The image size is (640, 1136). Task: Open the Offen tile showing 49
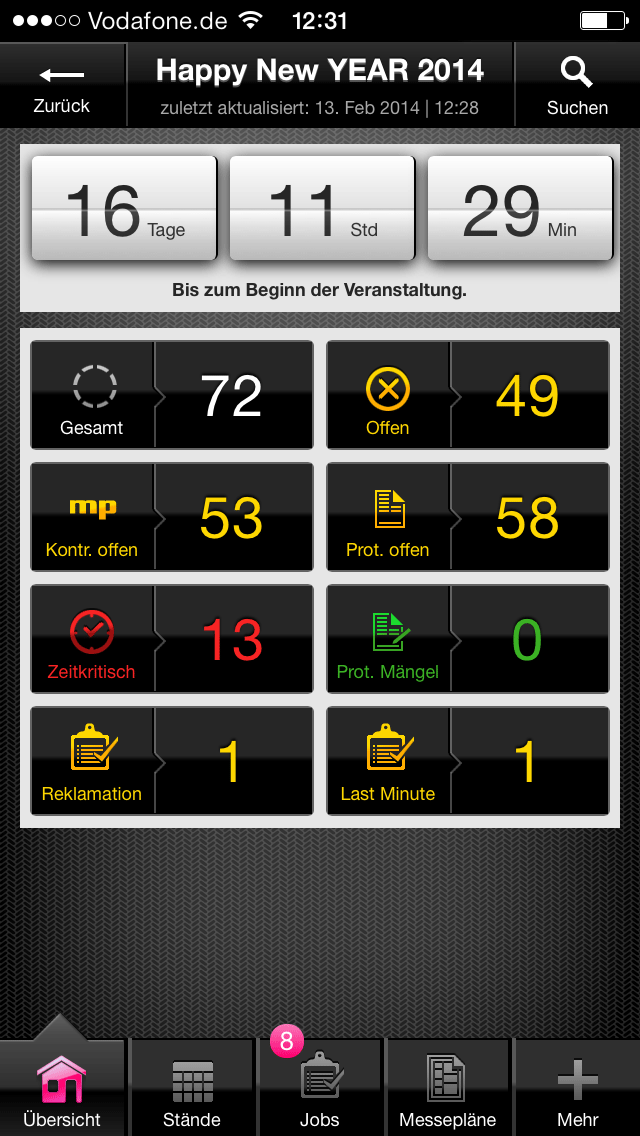(468, 395)
